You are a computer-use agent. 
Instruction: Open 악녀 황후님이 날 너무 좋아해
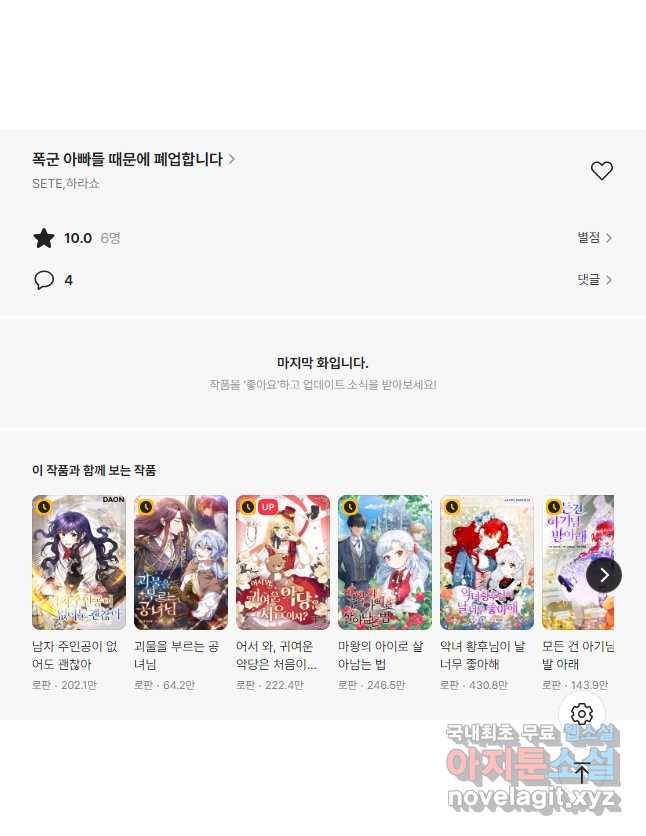487,563
